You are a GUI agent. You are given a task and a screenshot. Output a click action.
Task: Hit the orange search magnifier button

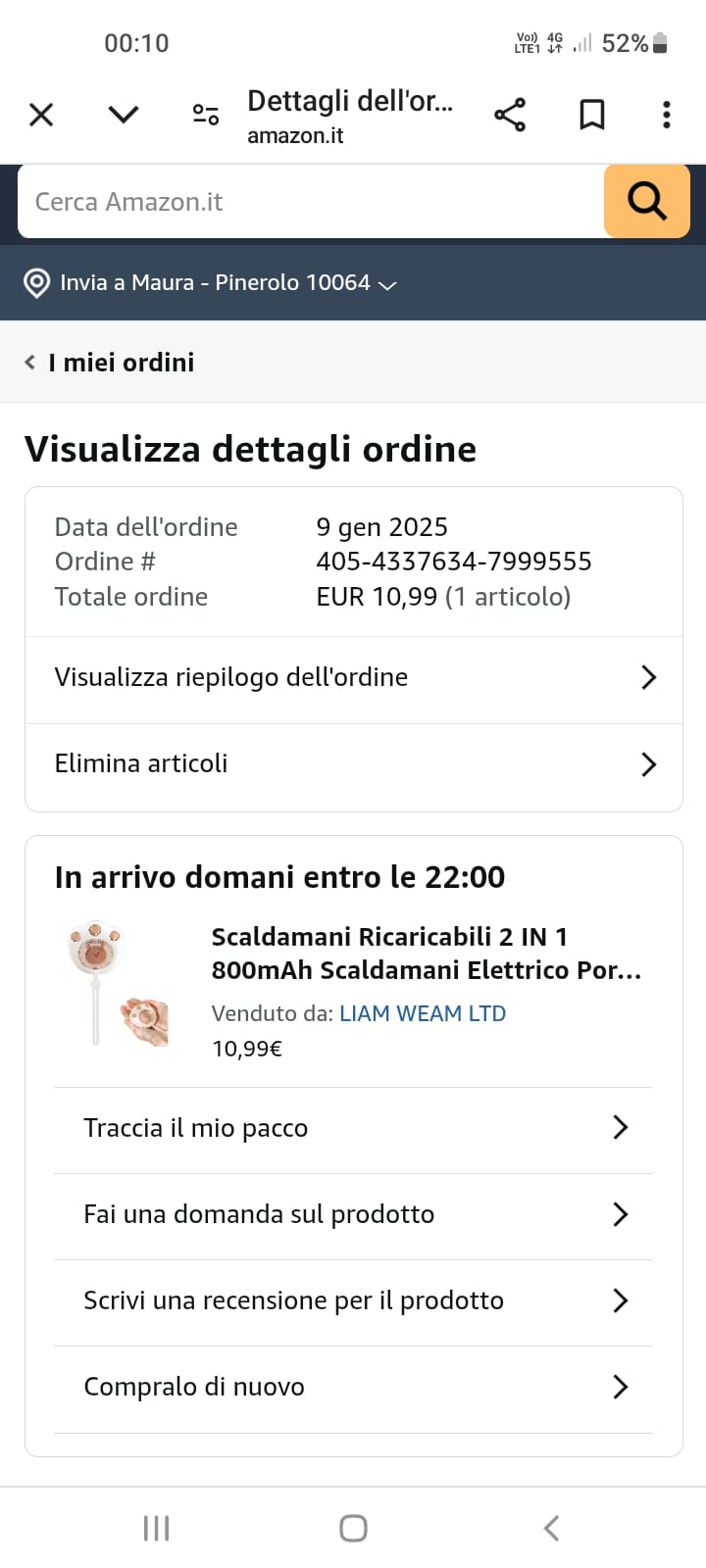point(646,201)
